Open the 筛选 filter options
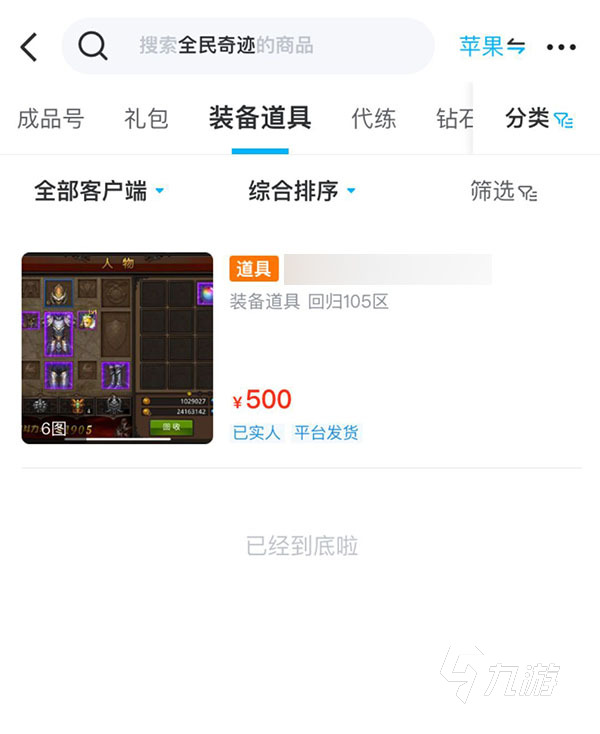The width and height of the screenshot is (600, 734). click(504, 191)
